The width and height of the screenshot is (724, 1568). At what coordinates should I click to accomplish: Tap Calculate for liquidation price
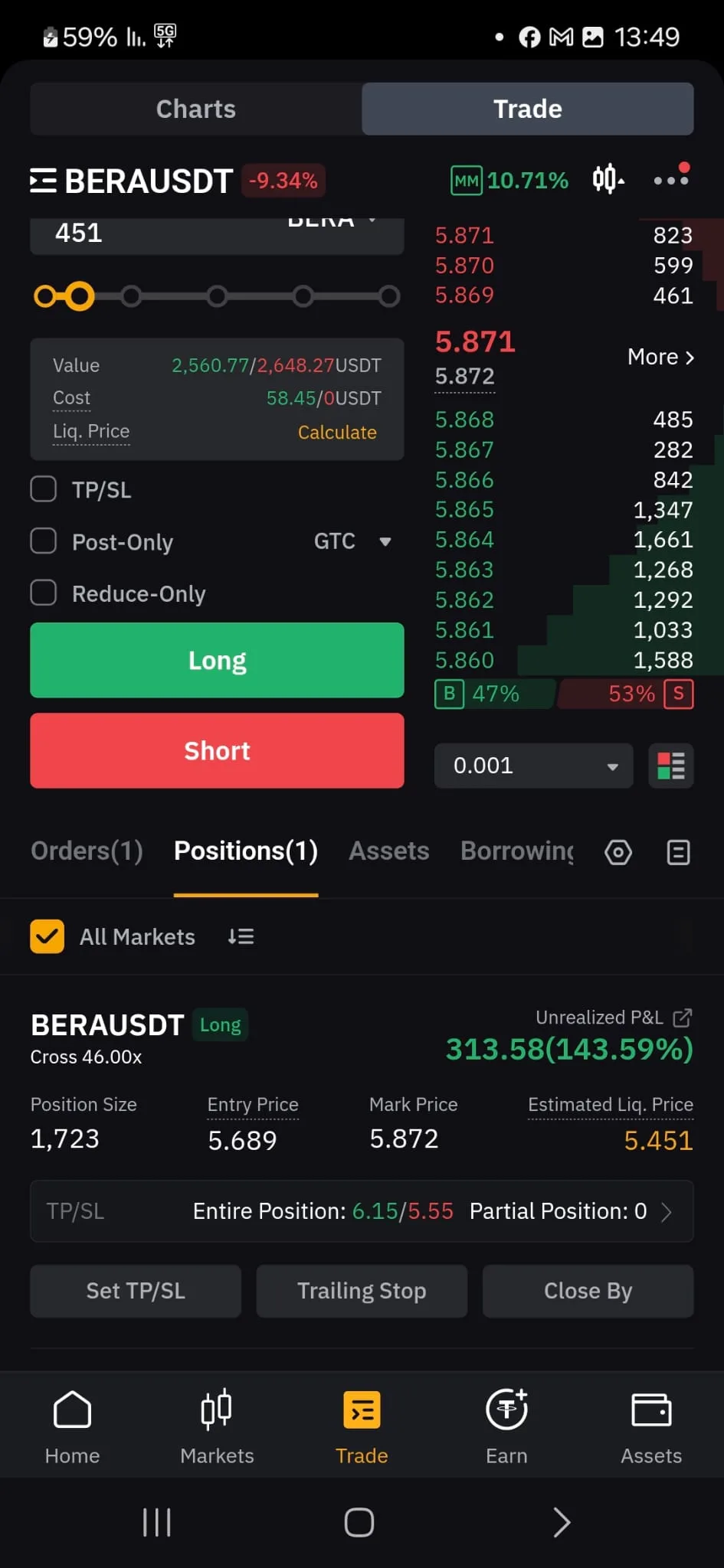[337, 432]
